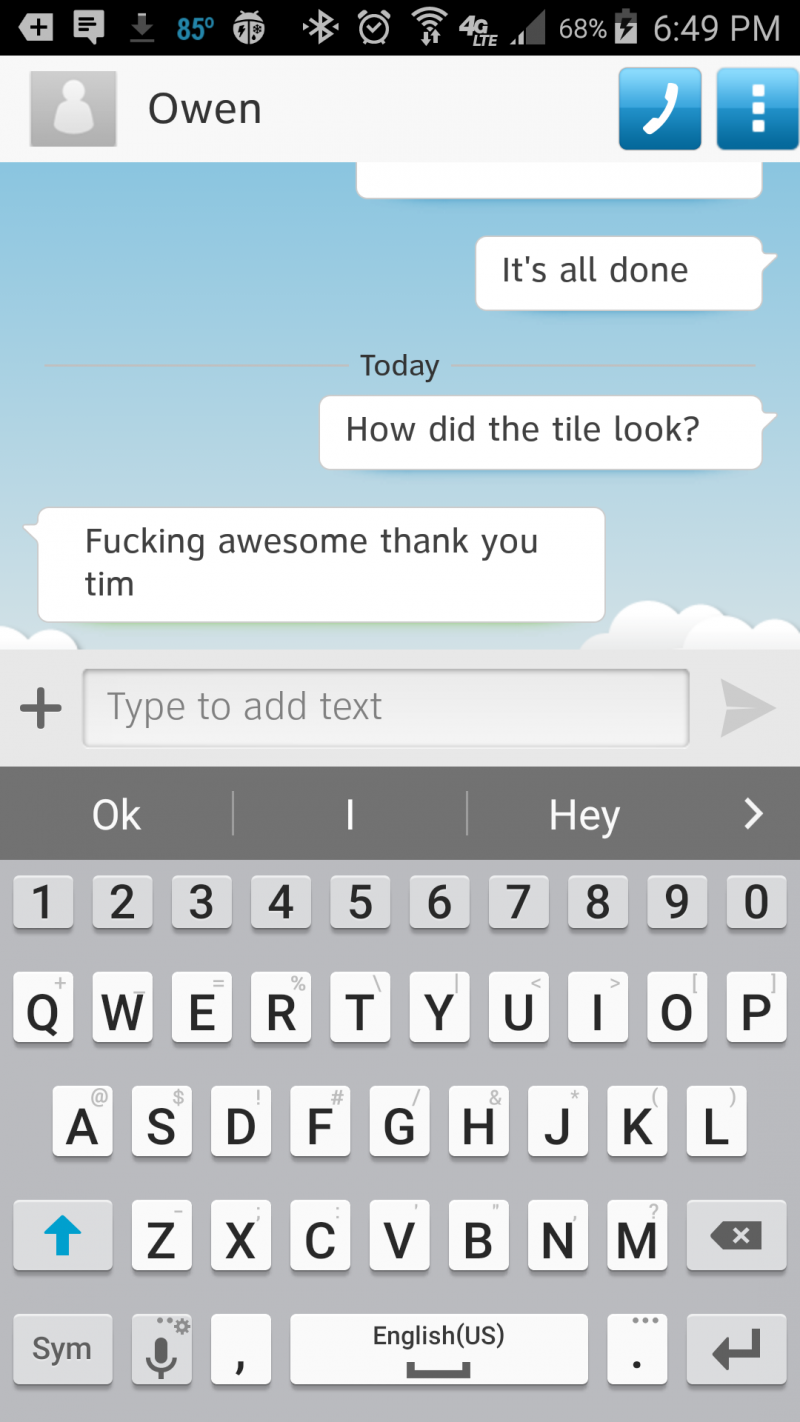Expand more suggestions with the chevron

tap(754, 815)
